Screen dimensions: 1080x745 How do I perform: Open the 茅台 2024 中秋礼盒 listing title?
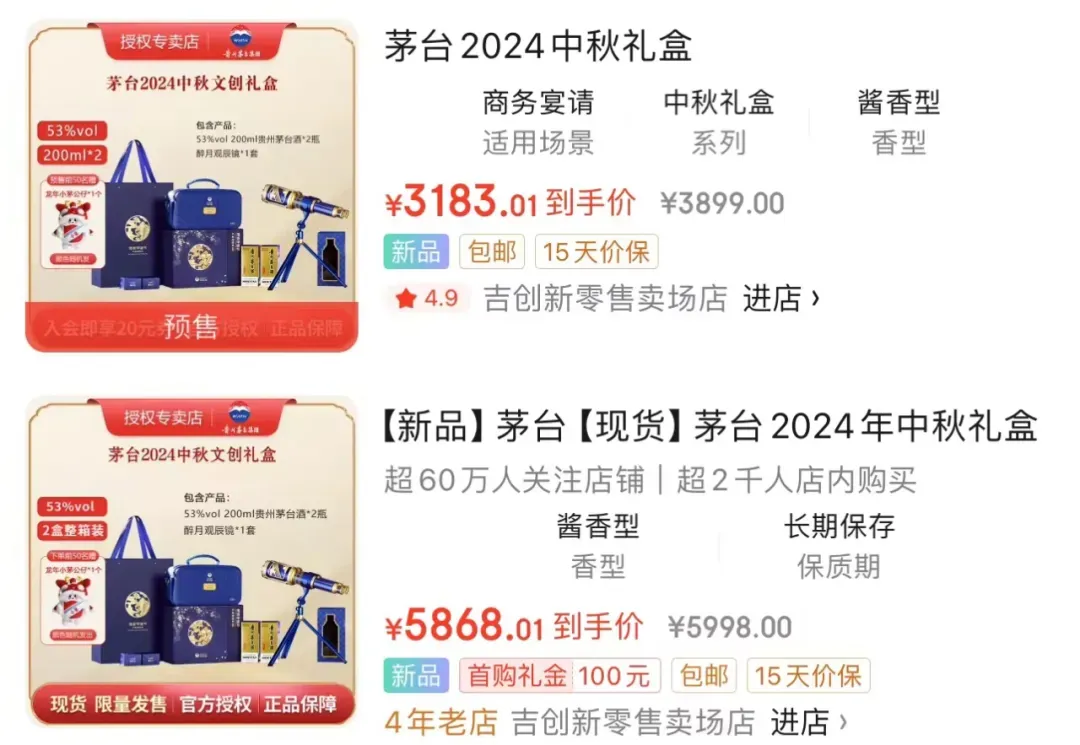click(538, 46)
